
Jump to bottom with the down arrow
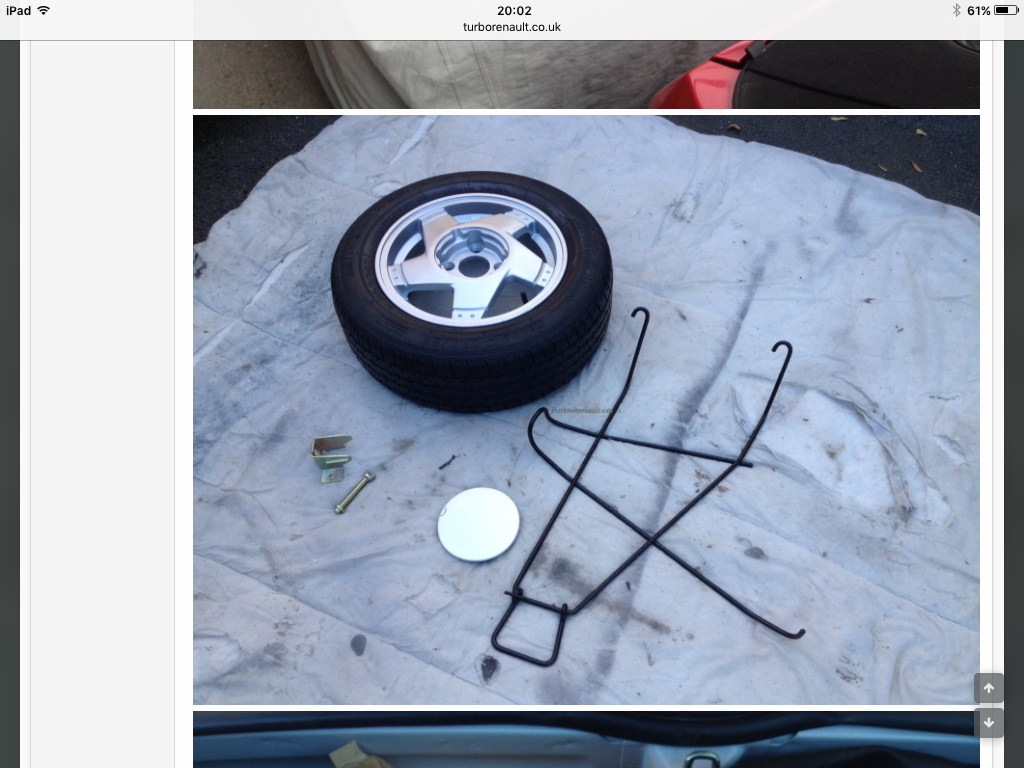coord(988,722)
